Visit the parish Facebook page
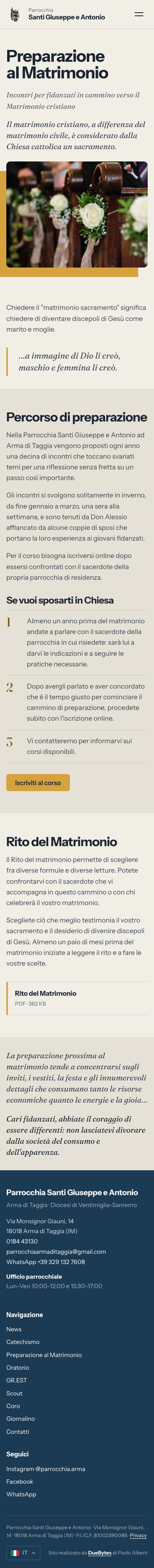Screen dimensions: 154x1568 [19, 1482]
